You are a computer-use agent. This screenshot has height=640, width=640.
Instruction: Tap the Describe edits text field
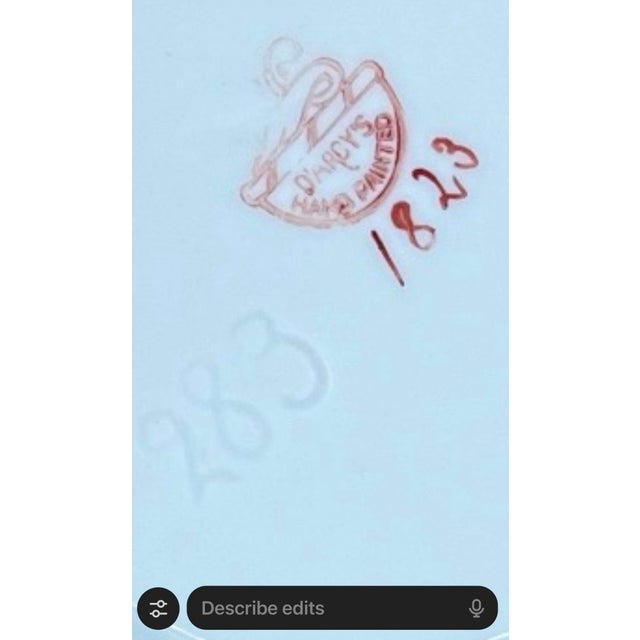point(320,608)
